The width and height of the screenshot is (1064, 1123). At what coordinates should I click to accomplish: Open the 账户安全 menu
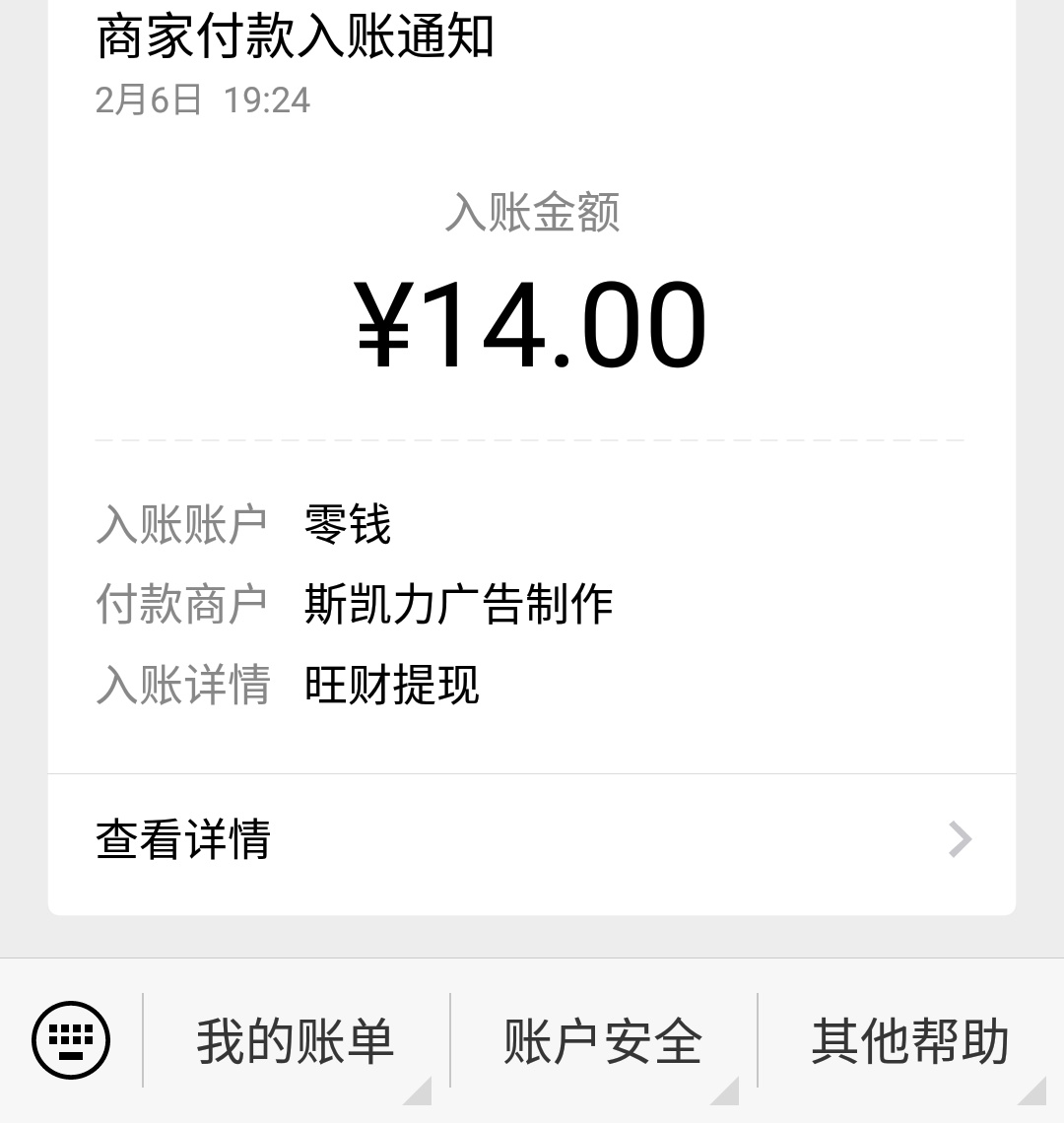click(603, 1041)
